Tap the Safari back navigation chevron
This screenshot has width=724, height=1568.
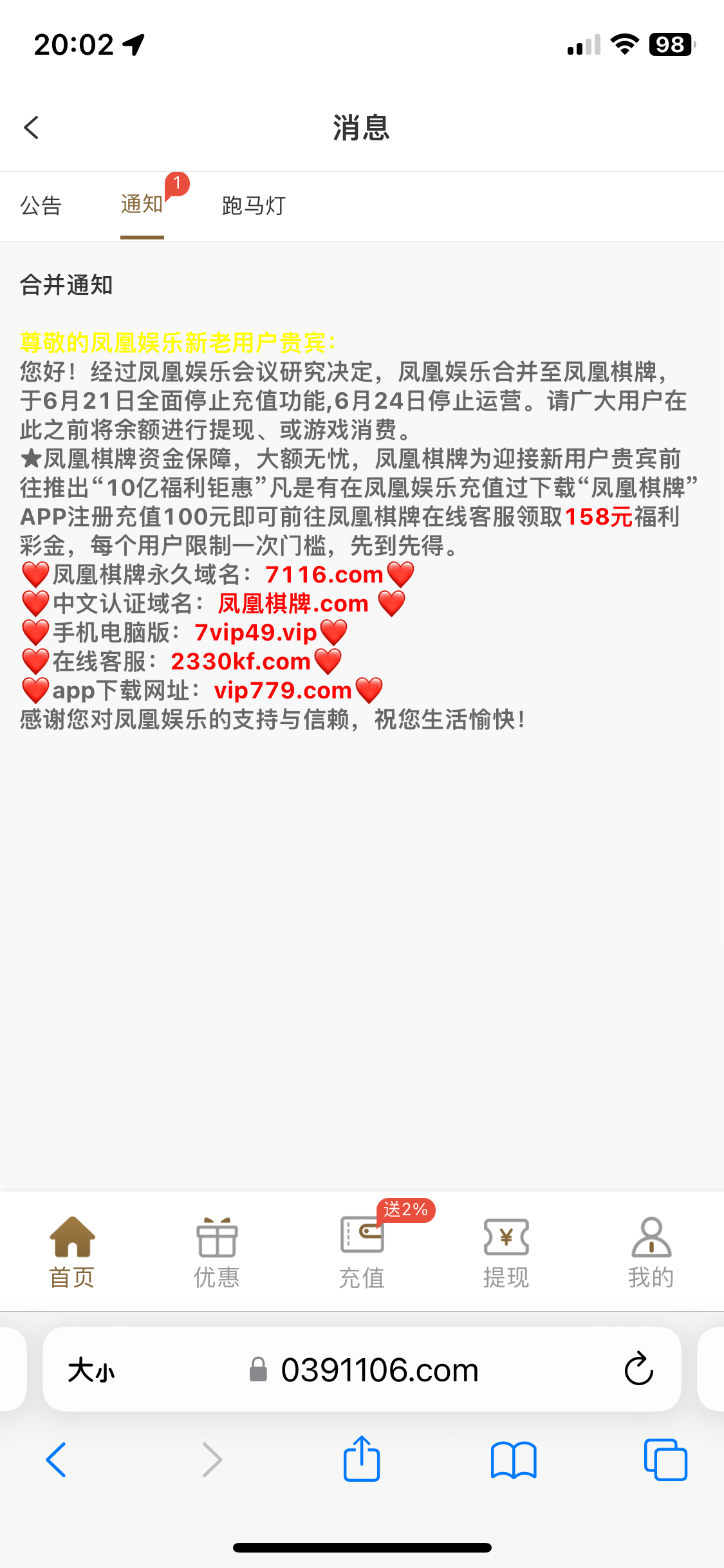[57, 1460]
